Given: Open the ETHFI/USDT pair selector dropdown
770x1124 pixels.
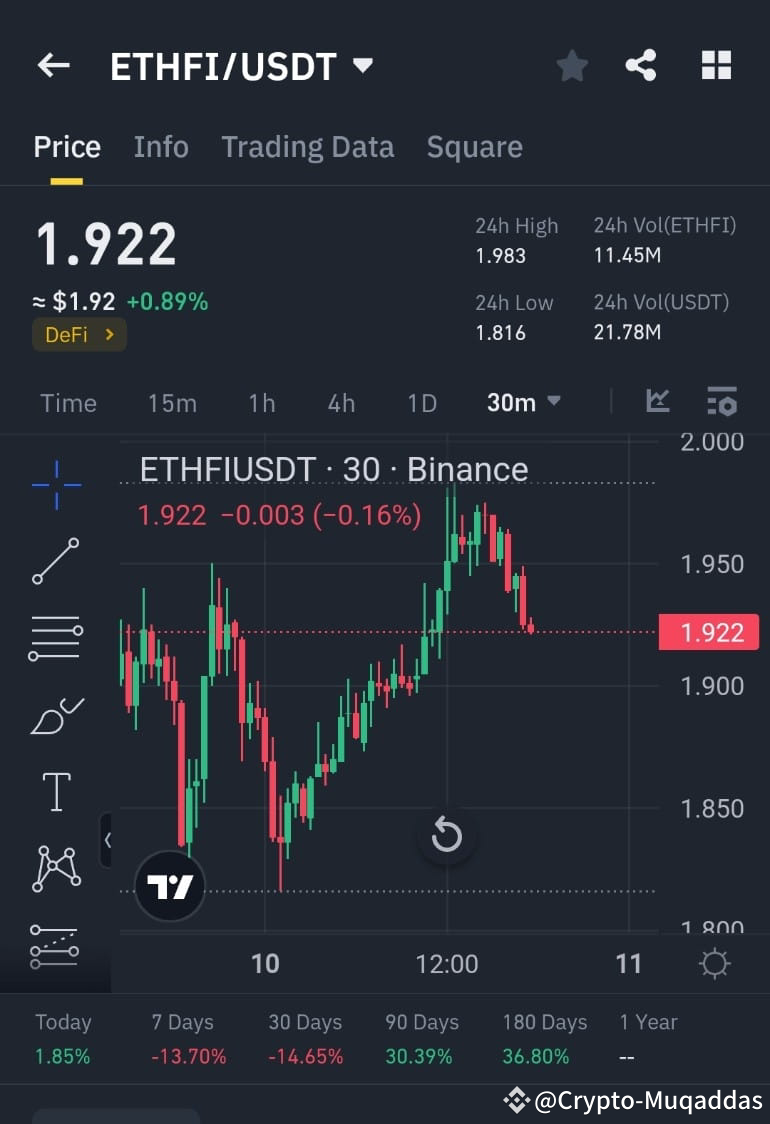Looking at the screenshot, I should click(x=363, y=66).
